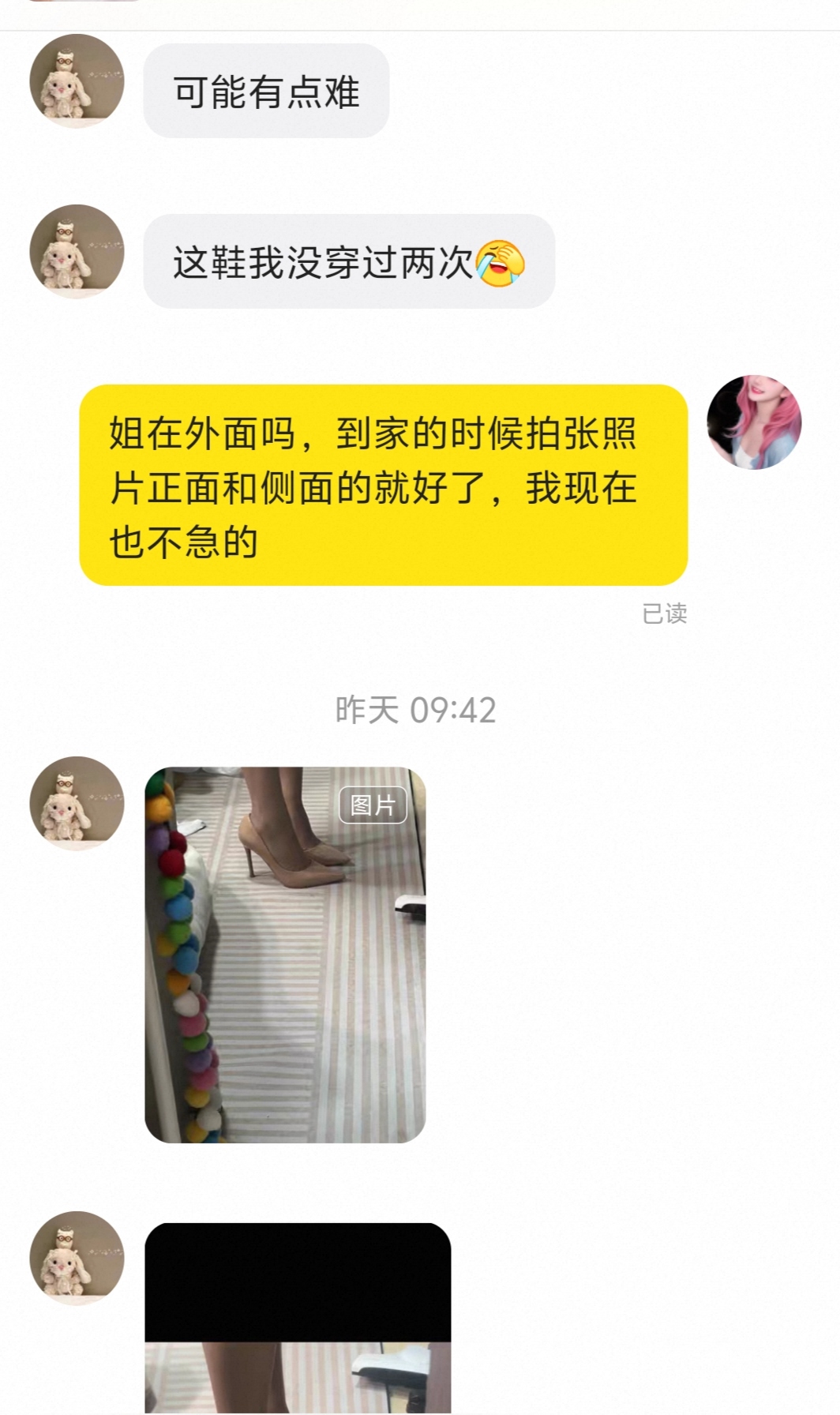Open the partially blacked-out photo message

pos(298,1317)
